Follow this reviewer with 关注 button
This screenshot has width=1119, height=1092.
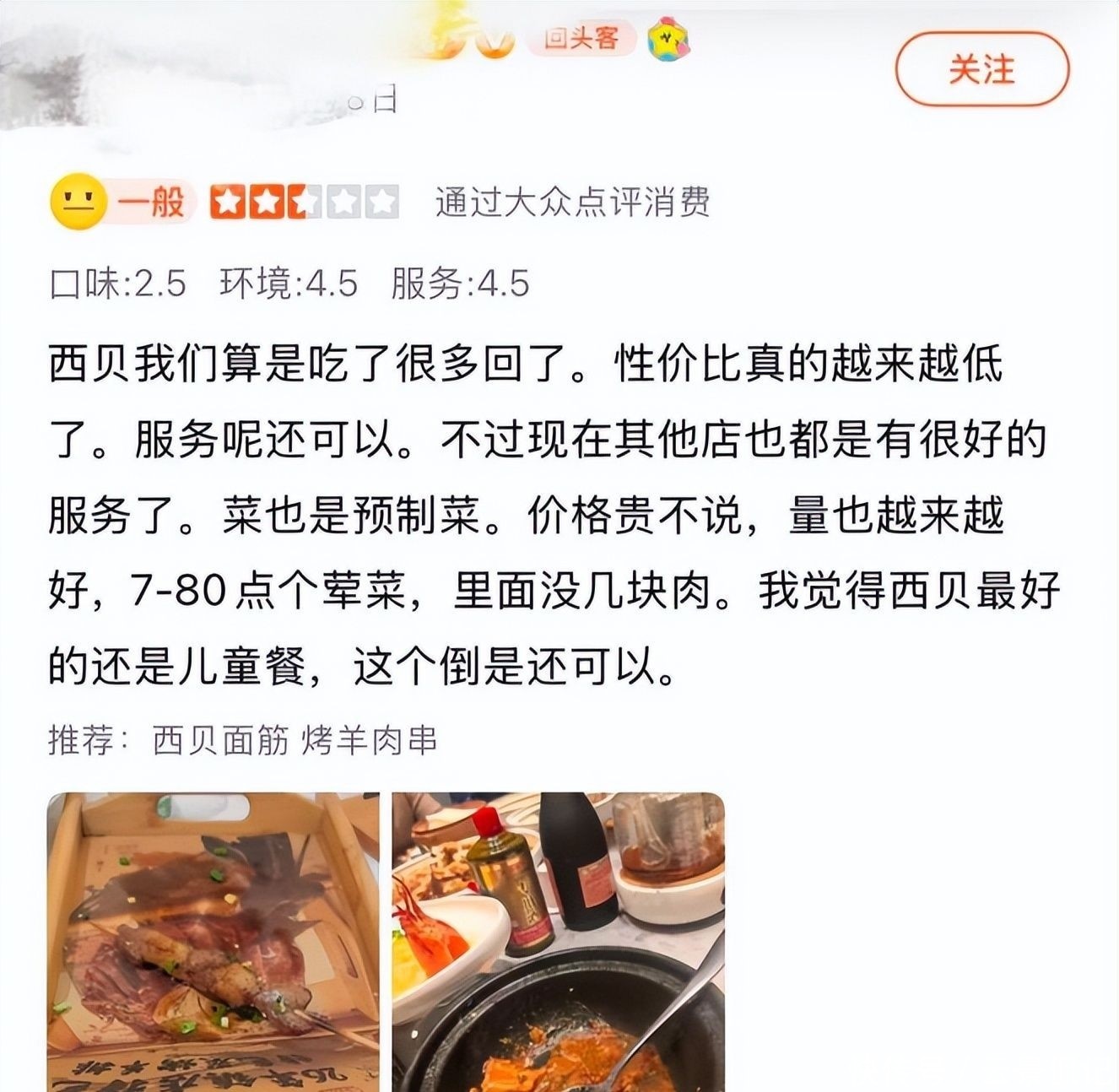point(981,69)
